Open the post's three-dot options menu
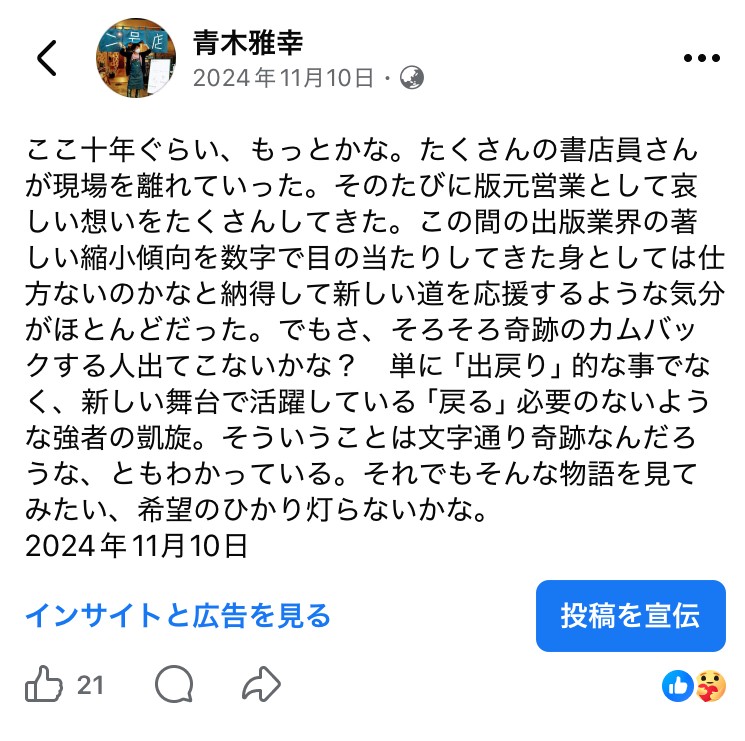The width and height of the screenshot is (745, 741). tap(700, 59)
